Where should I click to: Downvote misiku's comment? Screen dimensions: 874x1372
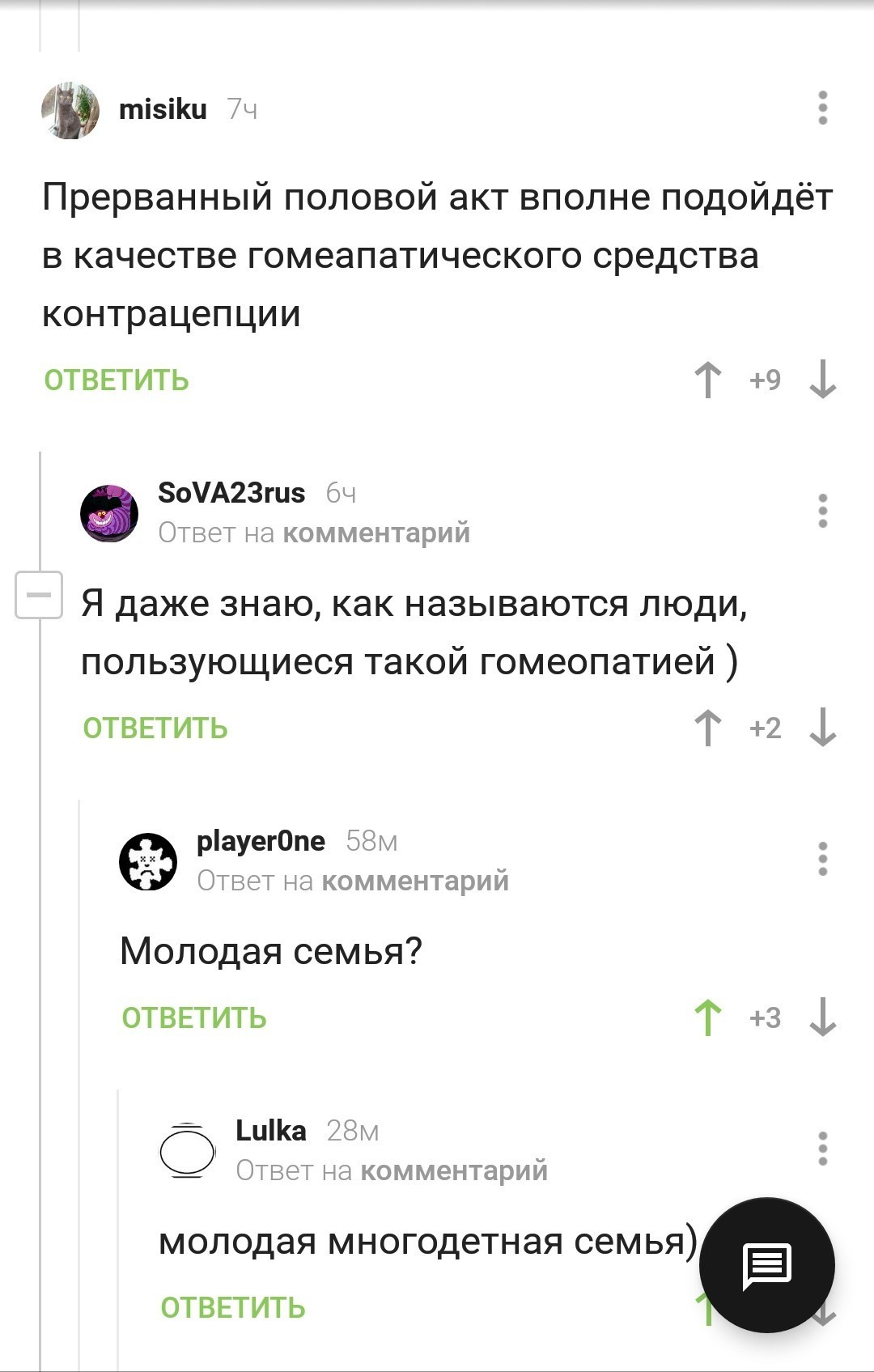(x=822, y=380)
